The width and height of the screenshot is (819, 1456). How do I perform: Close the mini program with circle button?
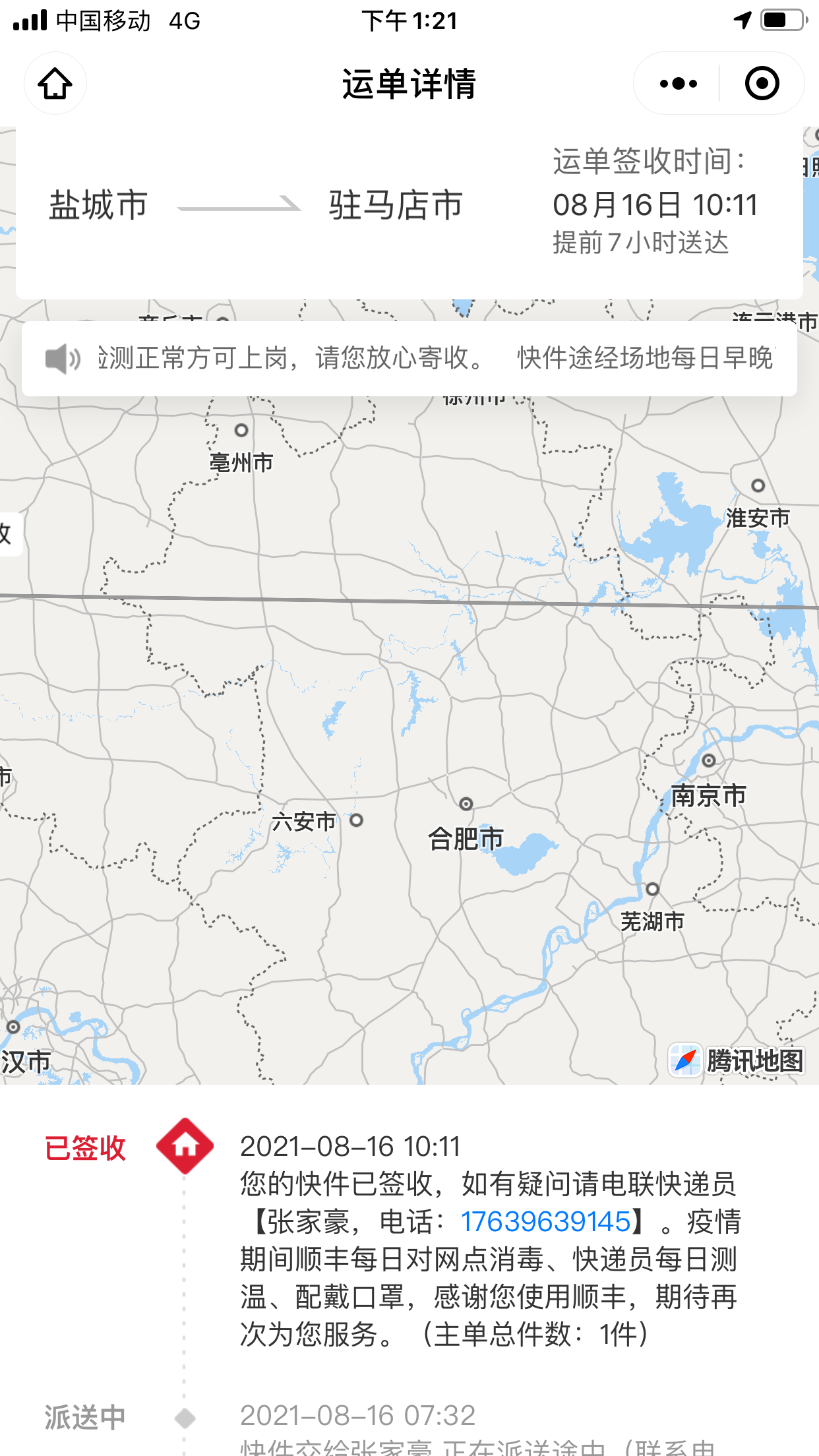point(762,84)
